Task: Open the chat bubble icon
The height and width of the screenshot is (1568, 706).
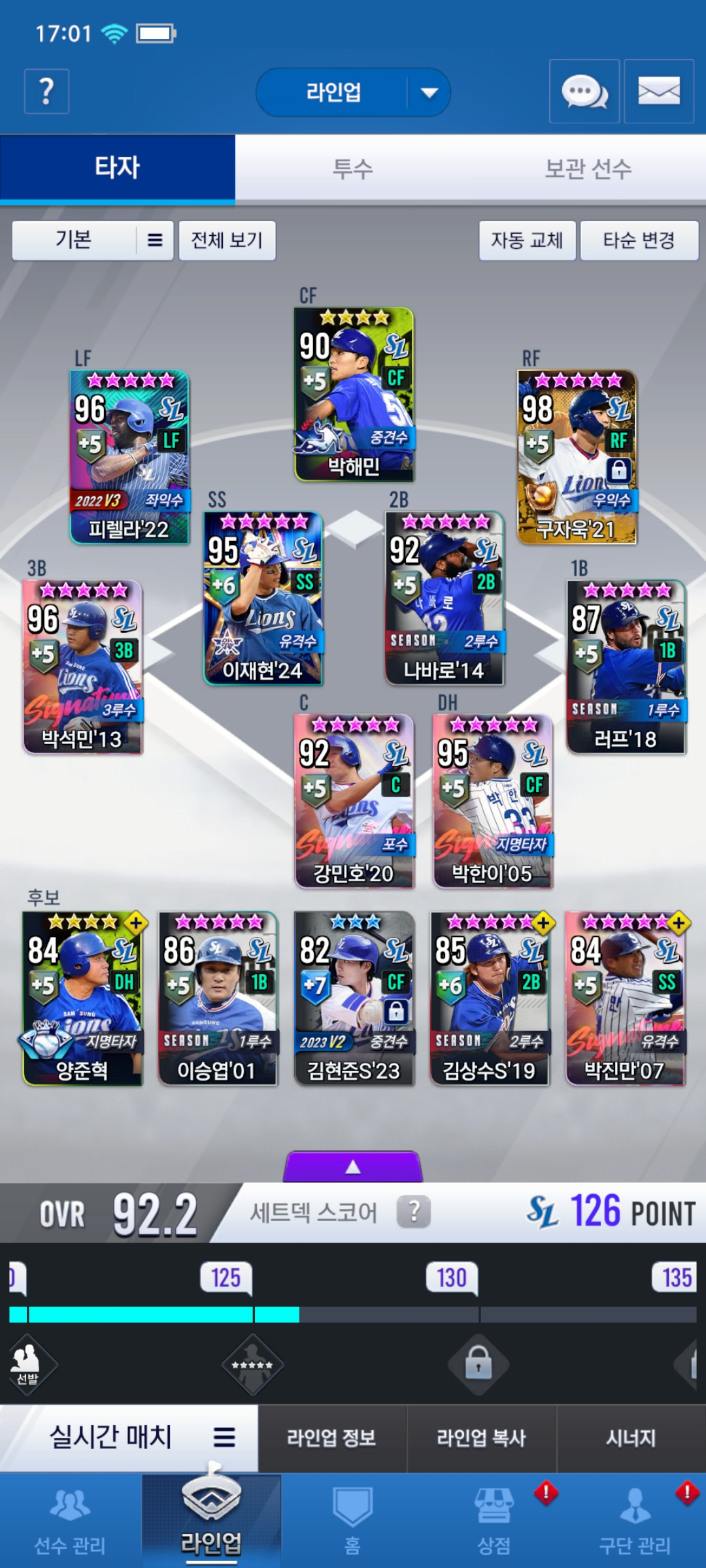Action: pyautogui.click(x=584, y=91)
